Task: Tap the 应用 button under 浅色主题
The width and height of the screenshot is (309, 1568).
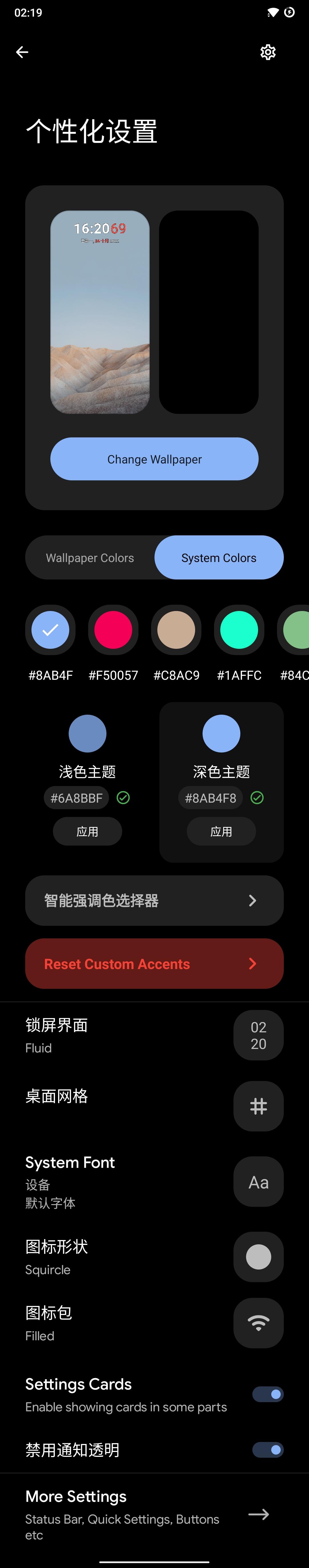Action: (87, 832)
